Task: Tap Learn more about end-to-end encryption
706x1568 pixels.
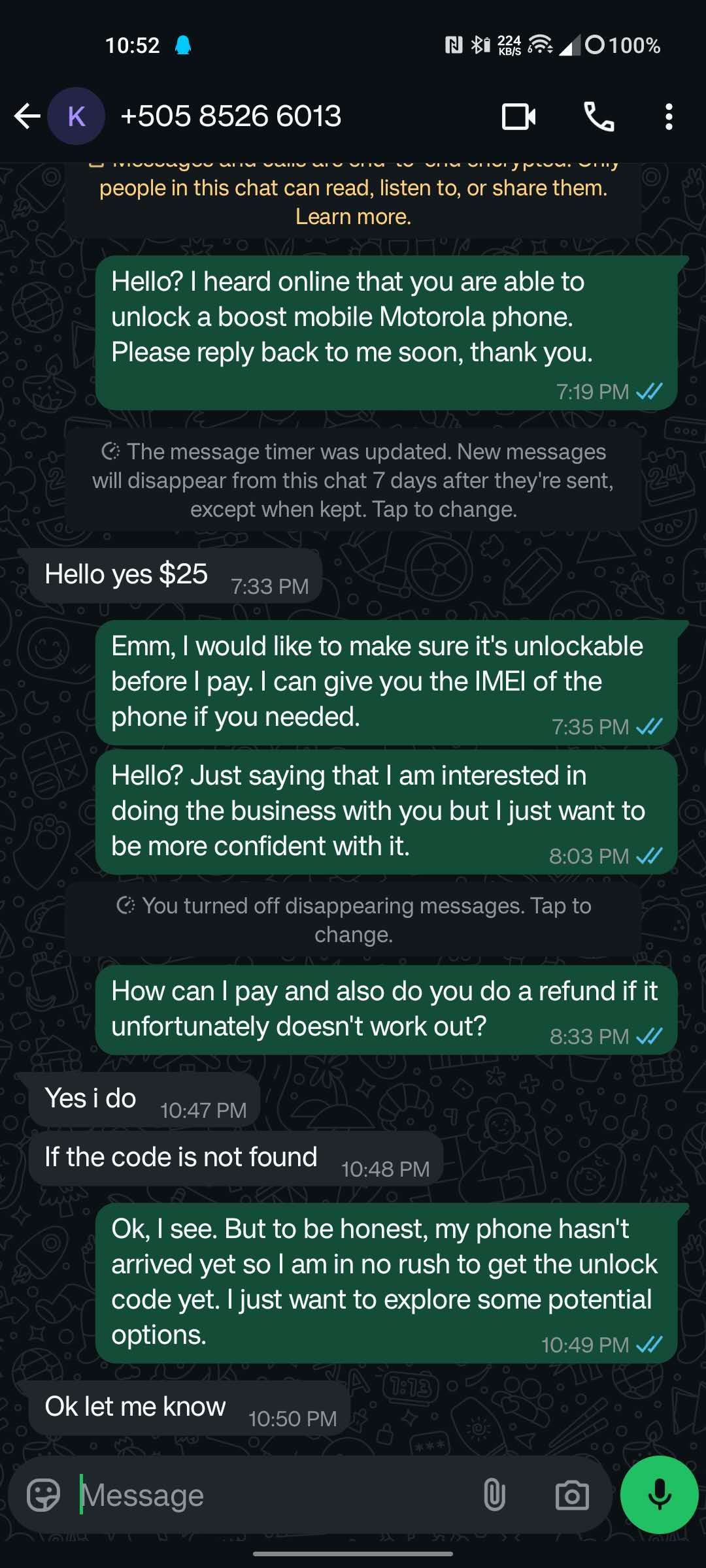Action: tap(353, 216)
